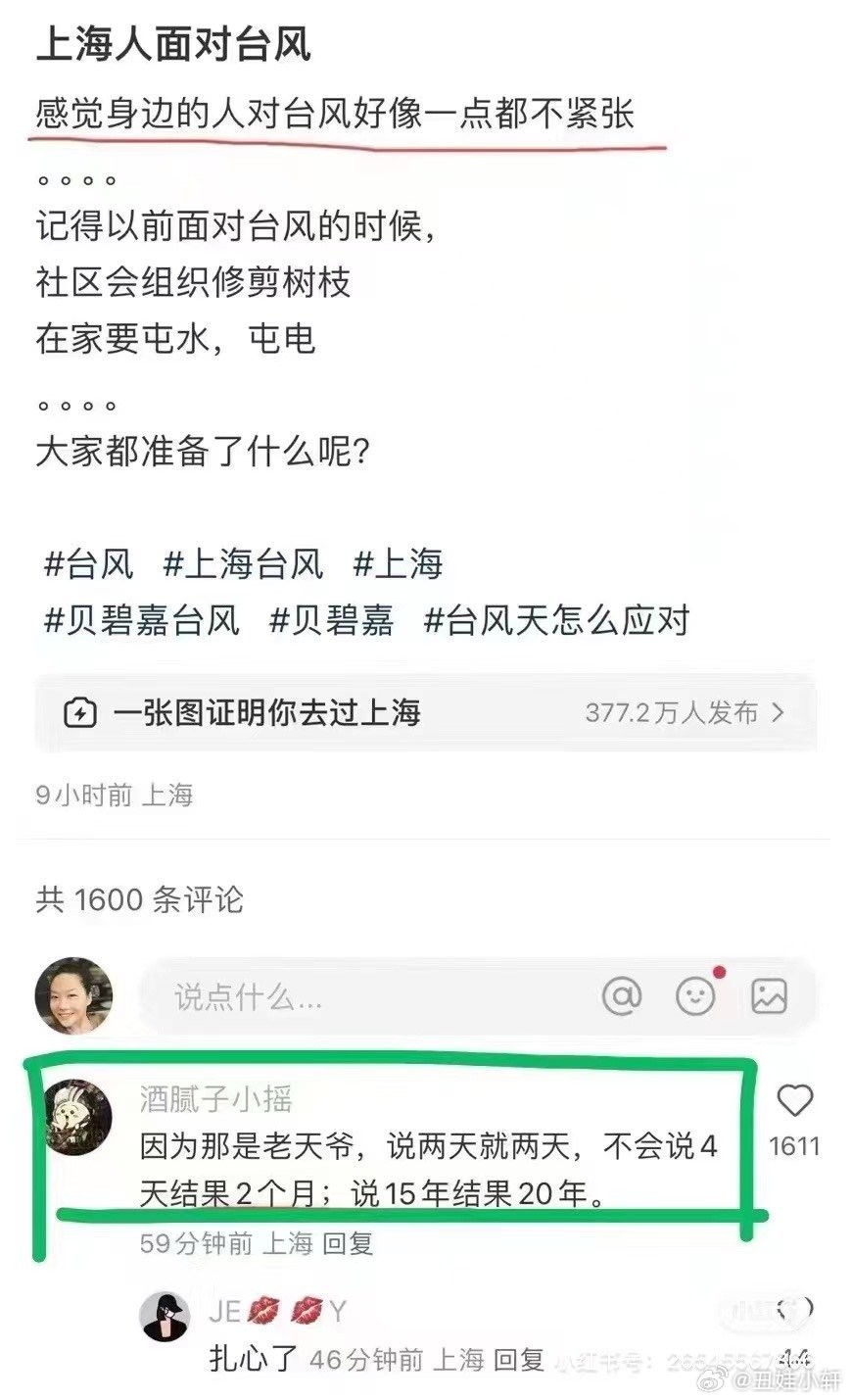Open the emoji picker

pos(696,996)
